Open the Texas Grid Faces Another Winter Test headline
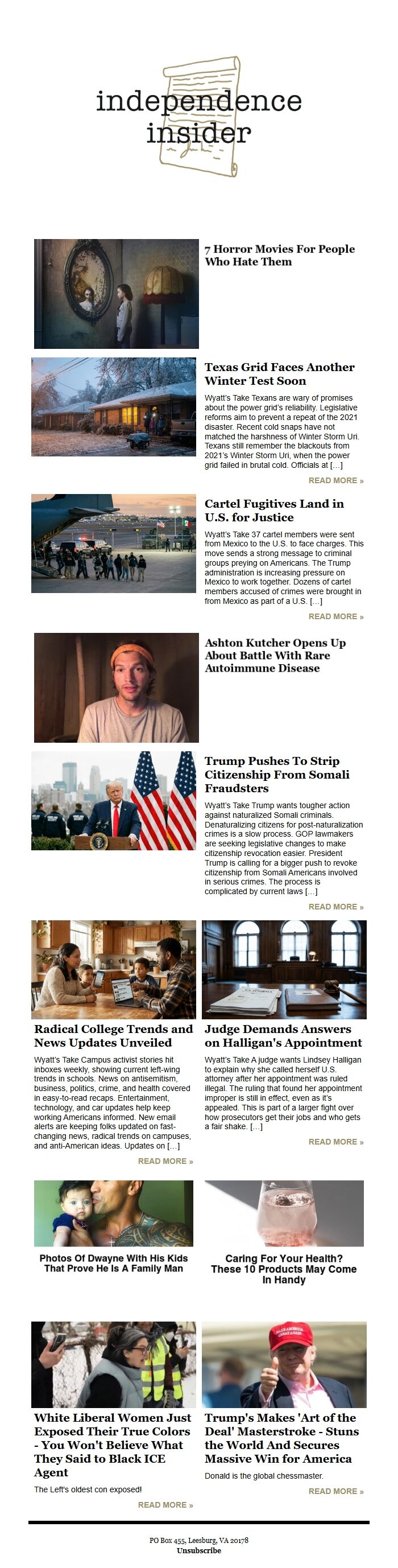398x1568 pixels. (x=279, y=374)
